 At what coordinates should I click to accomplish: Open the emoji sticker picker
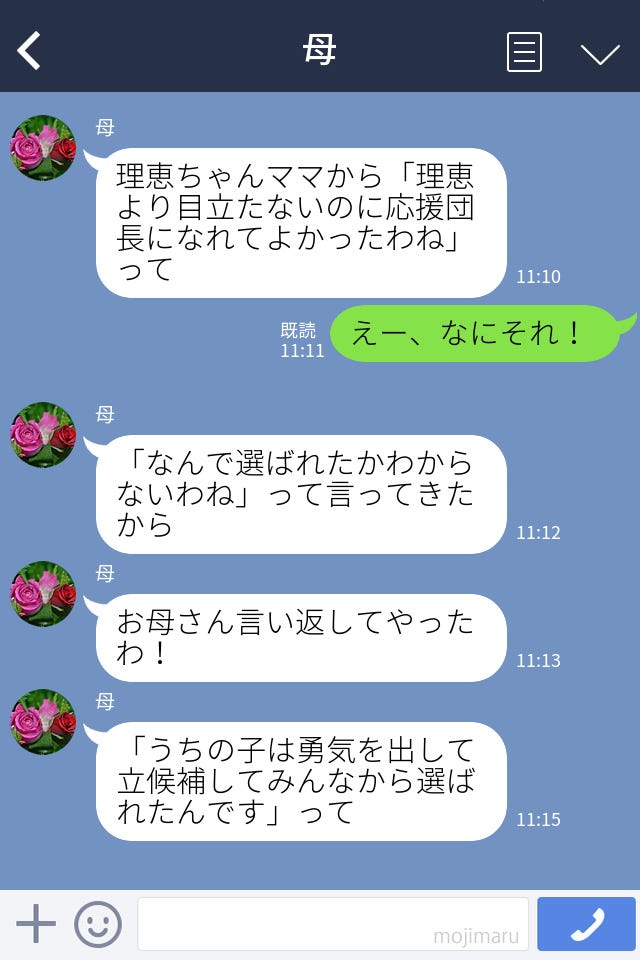(98, 924)
